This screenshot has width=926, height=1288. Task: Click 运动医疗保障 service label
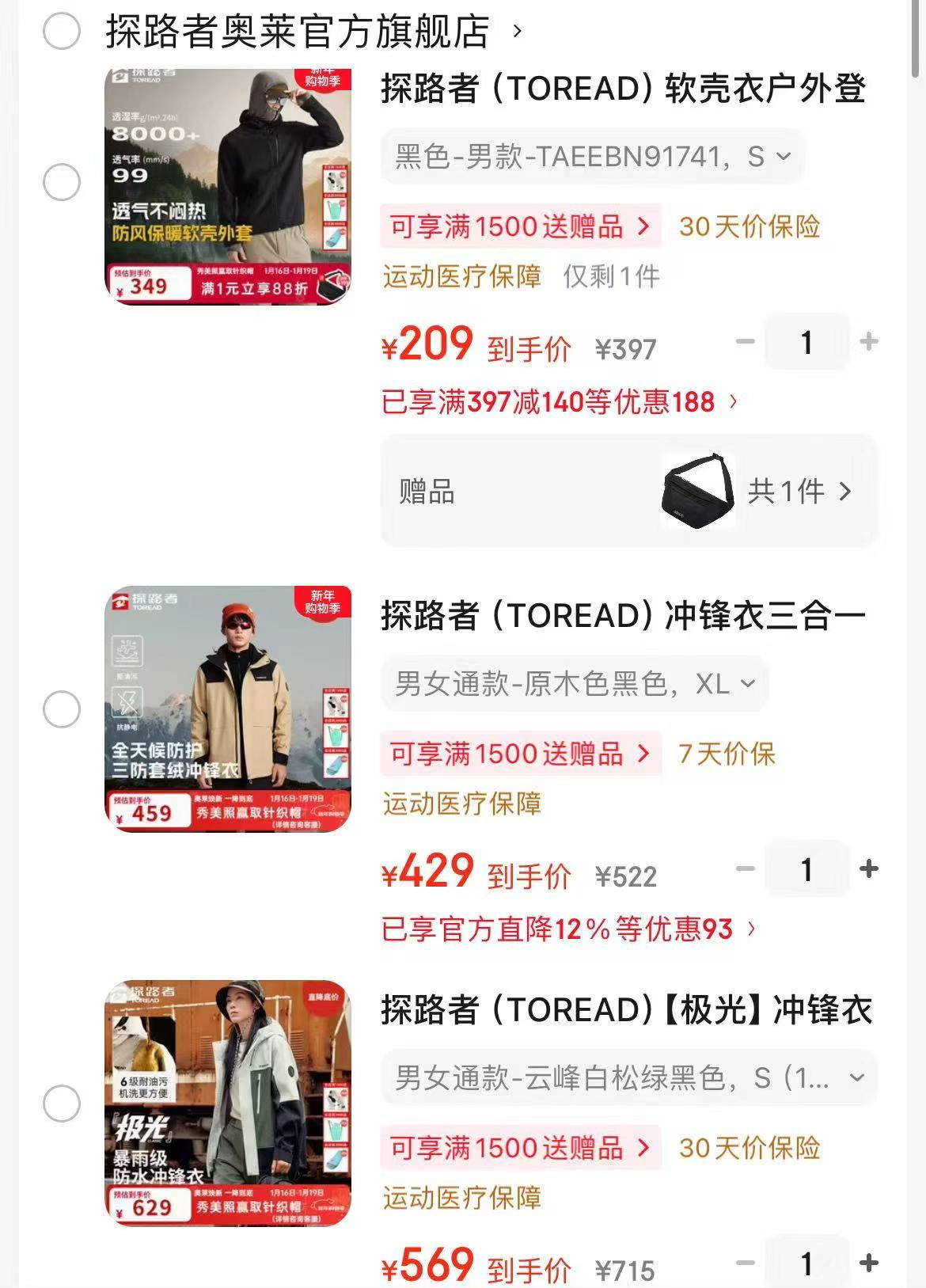461,276
